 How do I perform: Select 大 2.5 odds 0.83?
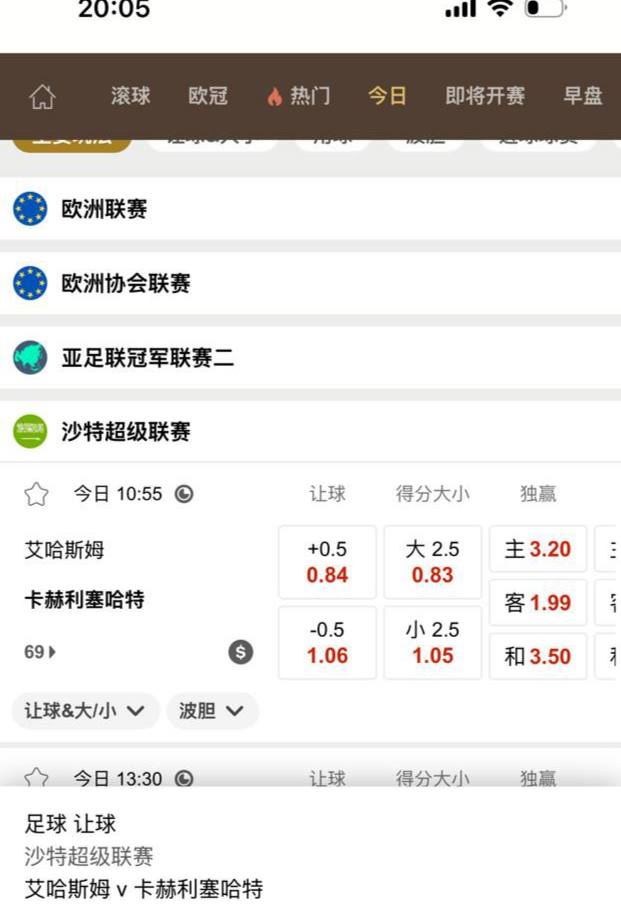click(x=432, y=562)
